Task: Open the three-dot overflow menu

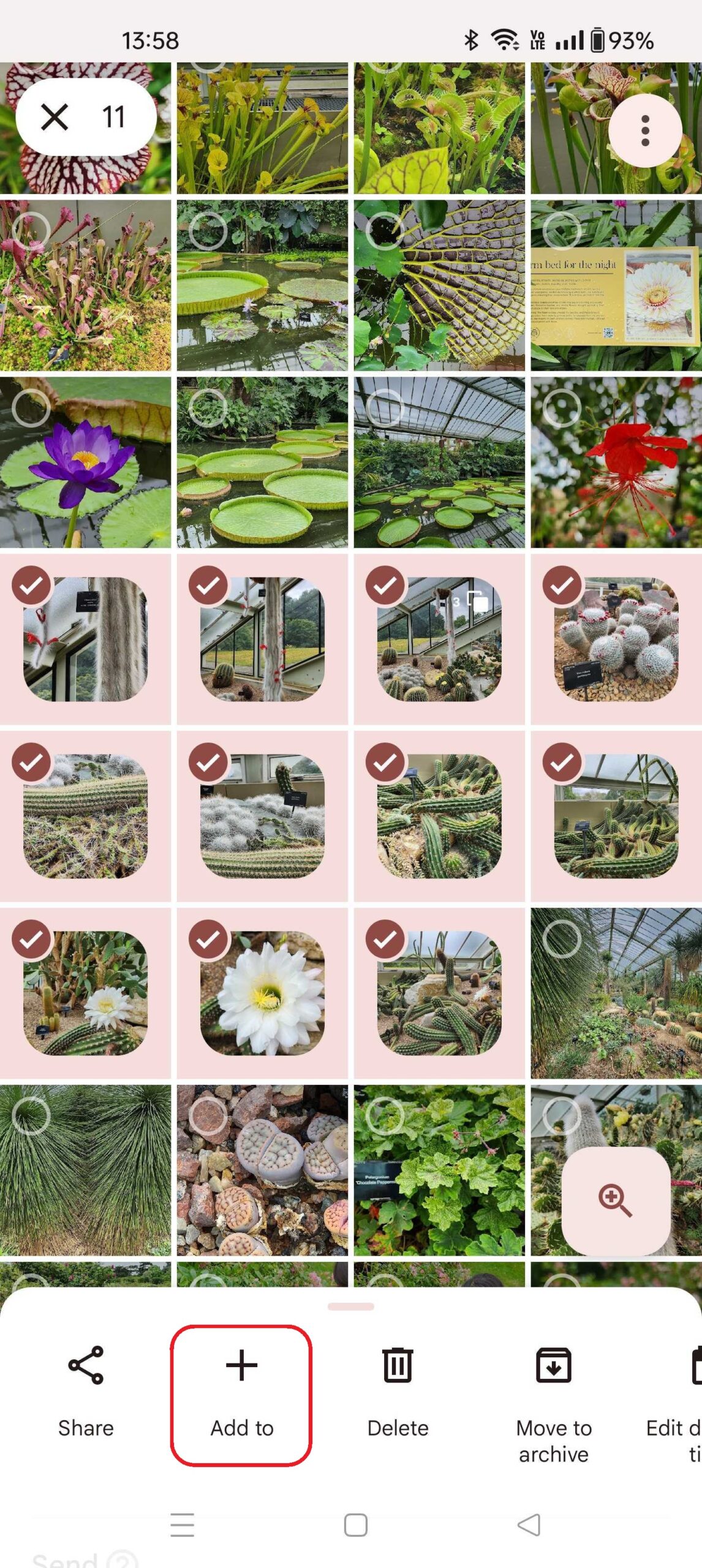Action: 644,130
